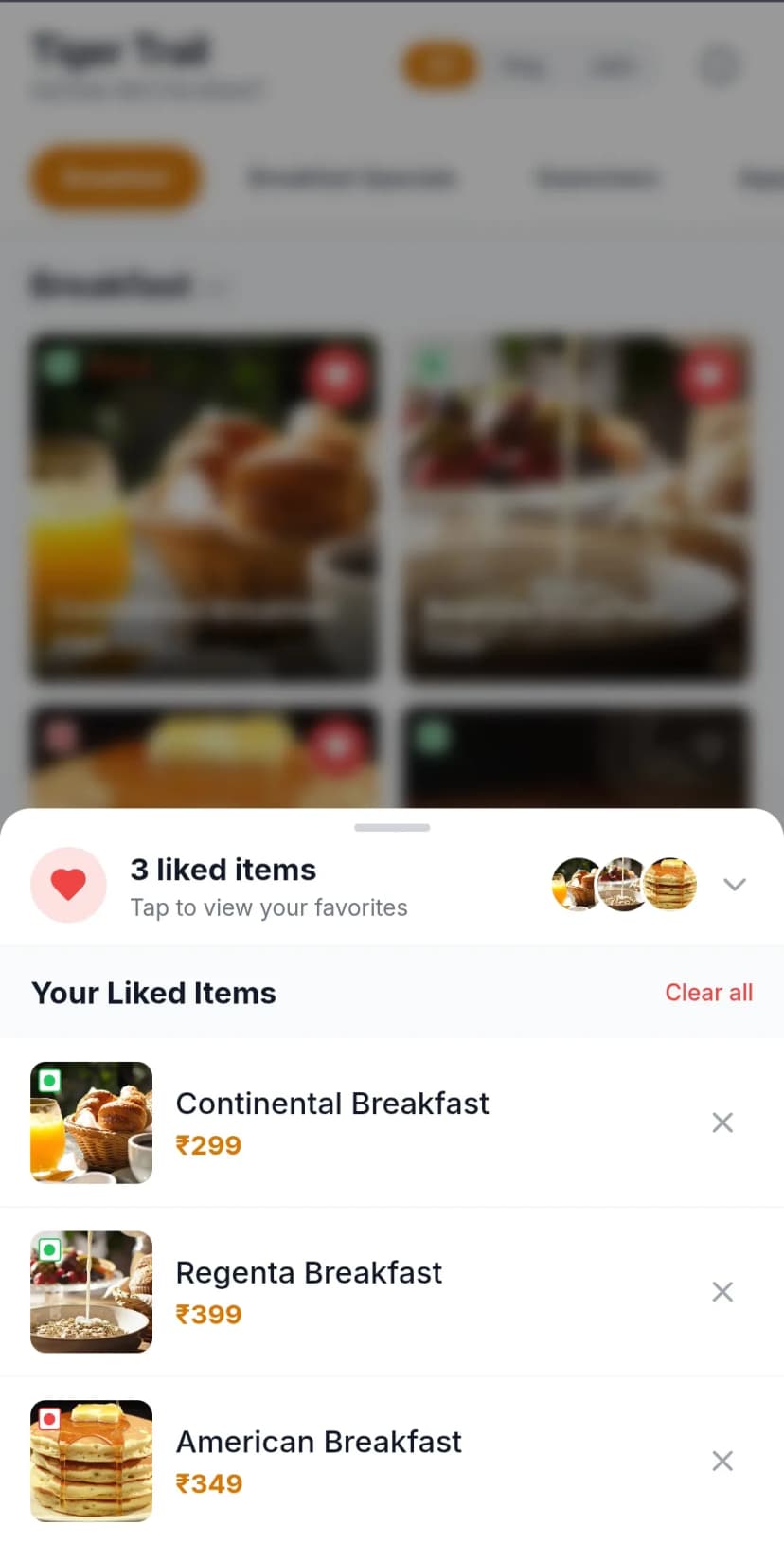784x1544 pixels.
Task: Collapse the liked items panel chevron
Action: coord(735,885)
